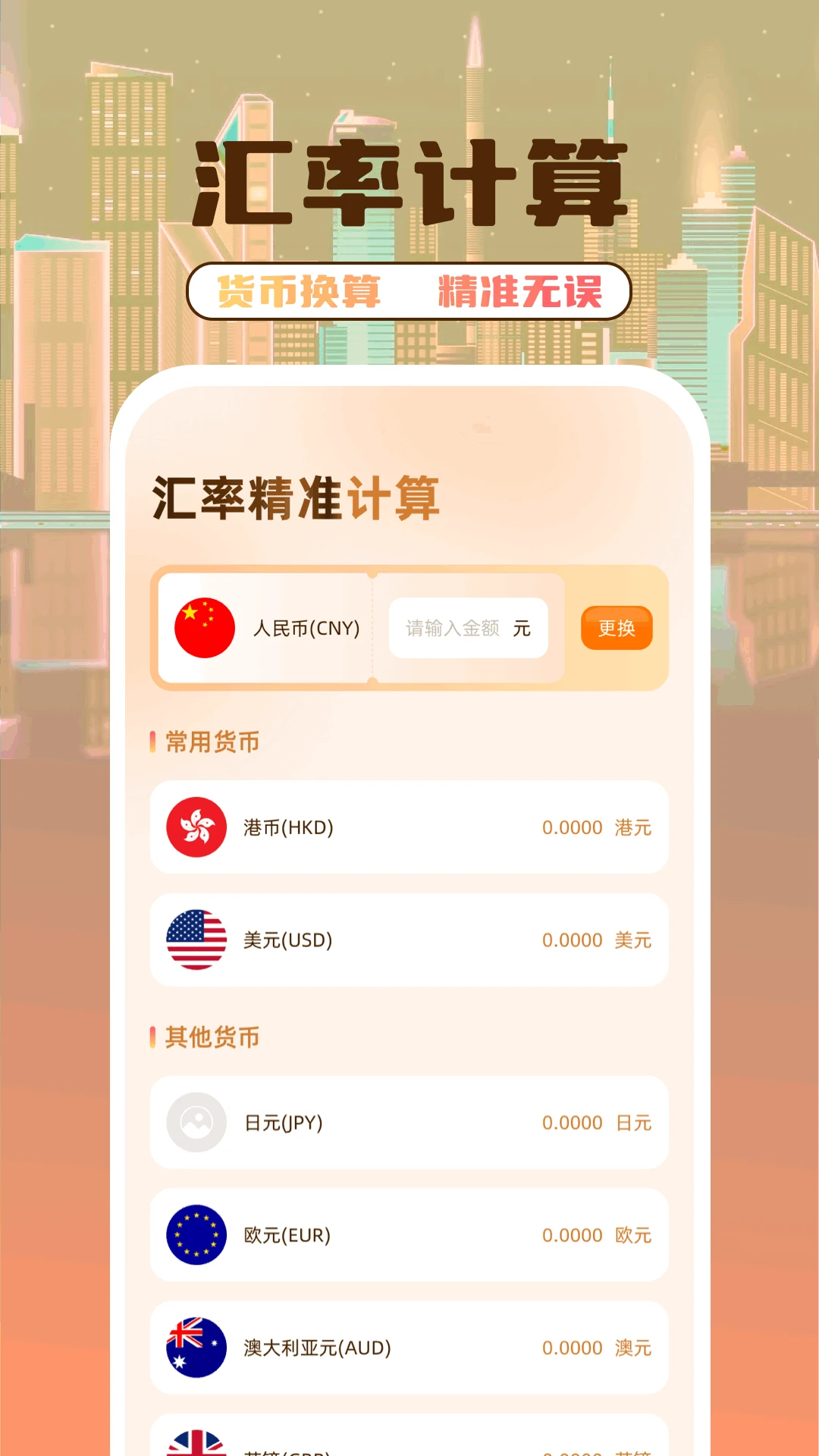
Task: Click the 汇率精准计算 heading
Action: (293, 495)
